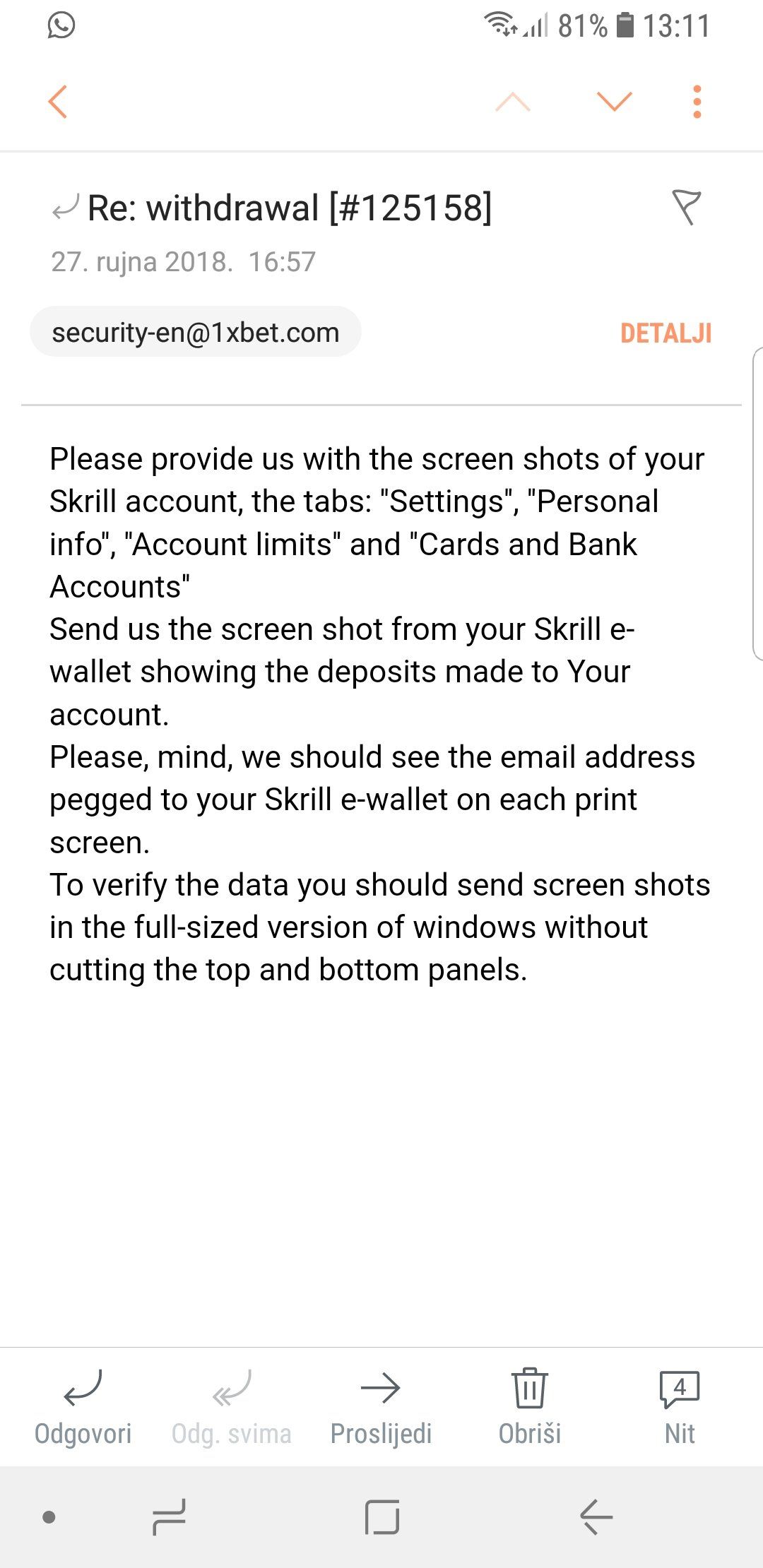Go back to the inbox list
The image size is (763, 1568).
click(58, 102)
